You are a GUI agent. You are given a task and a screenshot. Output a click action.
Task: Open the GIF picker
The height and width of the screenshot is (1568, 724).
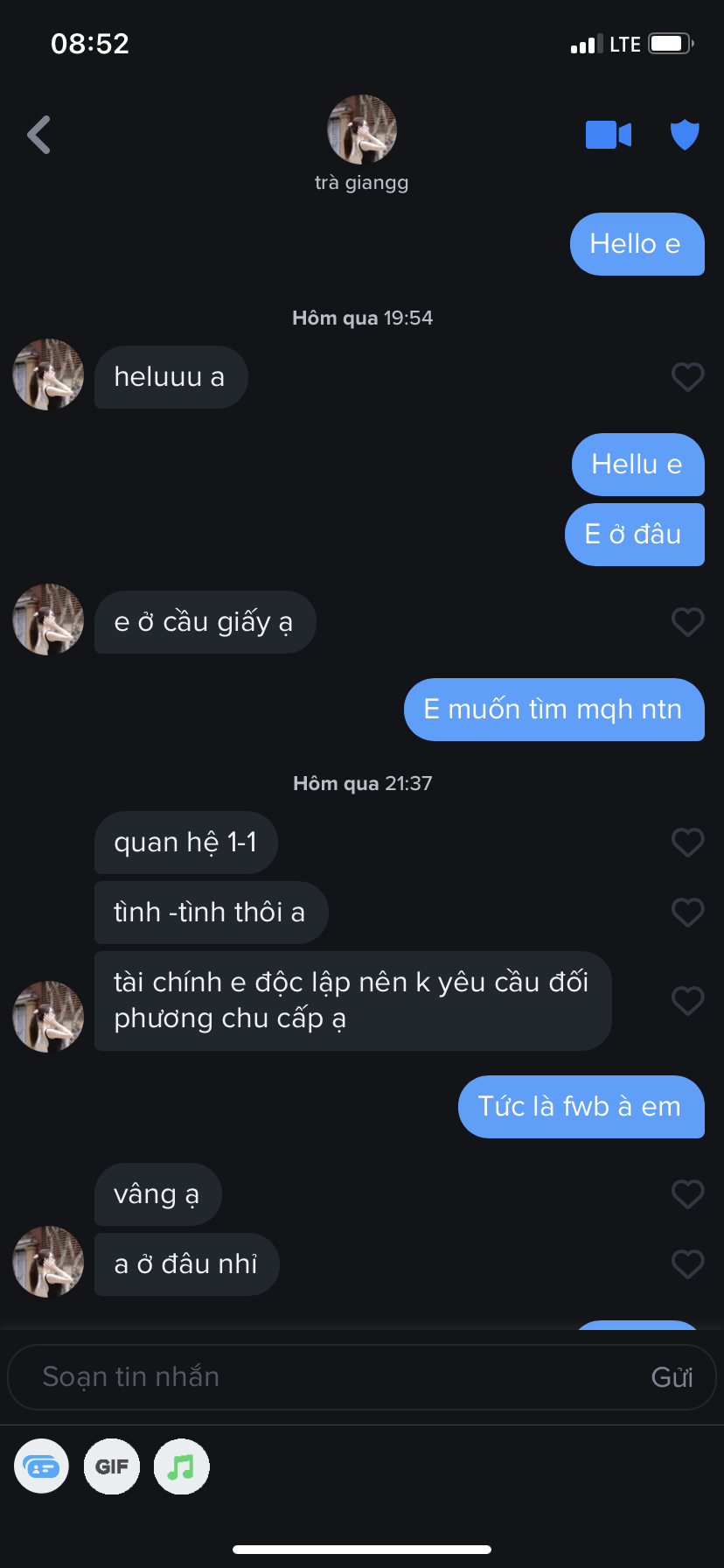click(112, 1466)
